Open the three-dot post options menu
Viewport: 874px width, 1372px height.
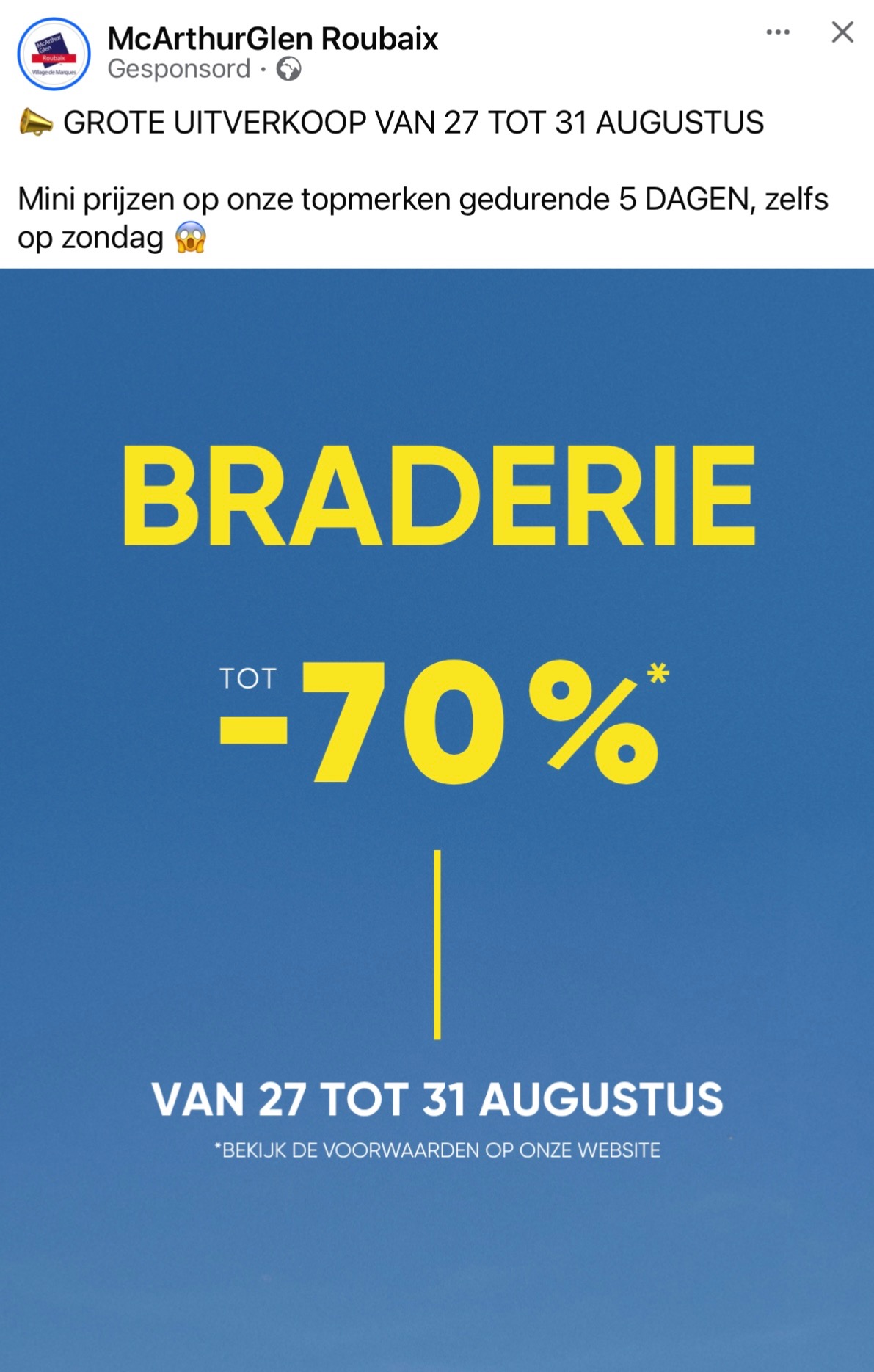[778, 32]
